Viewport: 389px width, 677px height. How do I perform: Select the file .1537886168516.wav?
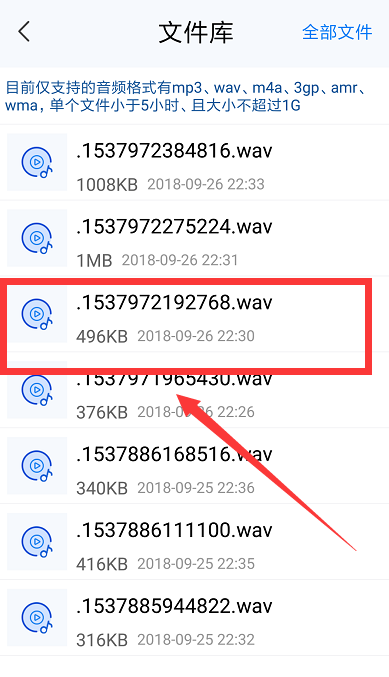(194, 466)
